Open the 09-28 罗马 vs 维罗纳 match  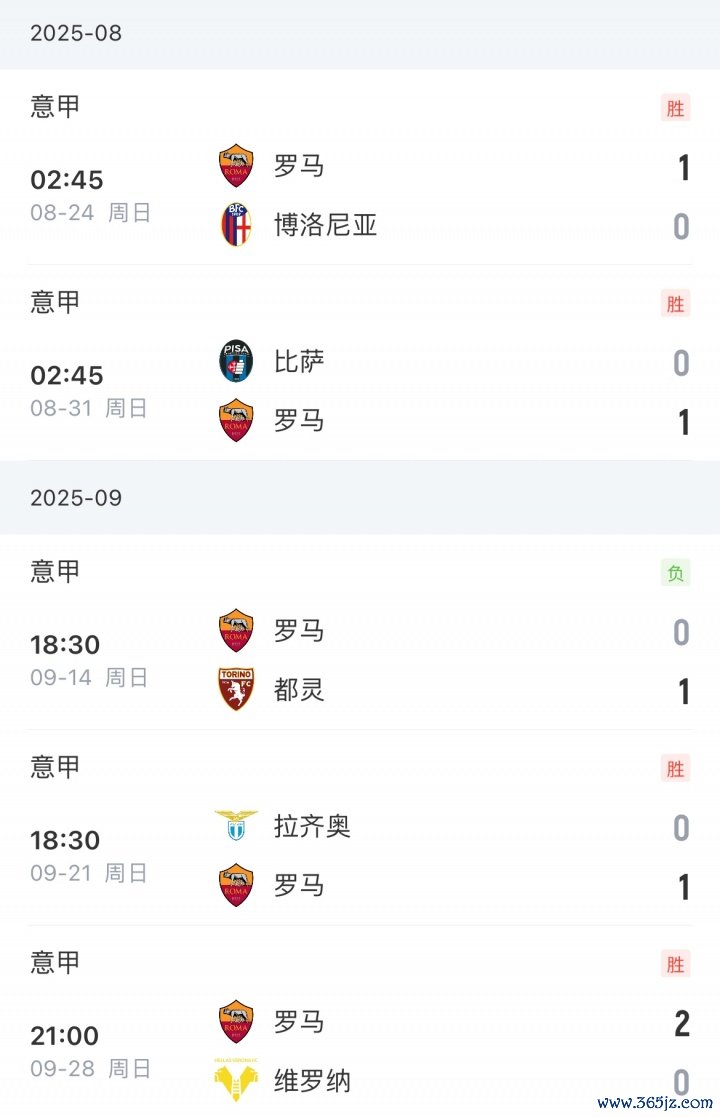pyautogui.click(x=360, y=1050)
